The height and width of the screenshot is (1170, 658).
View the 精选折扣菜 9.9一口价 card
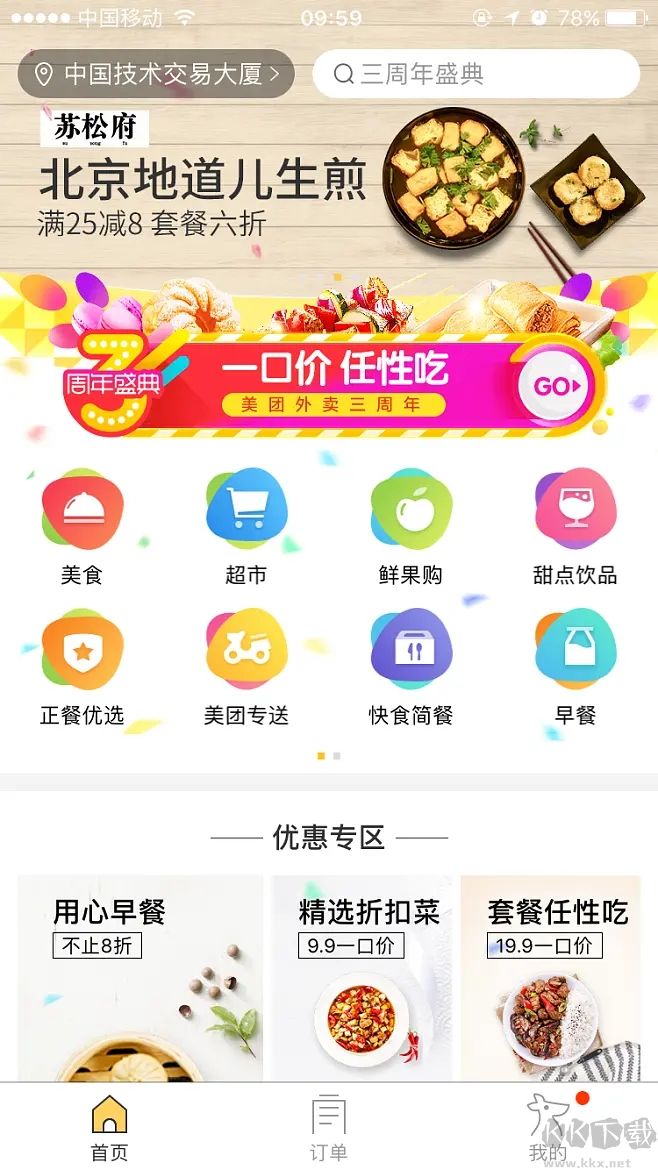click(x=365, y=978)
